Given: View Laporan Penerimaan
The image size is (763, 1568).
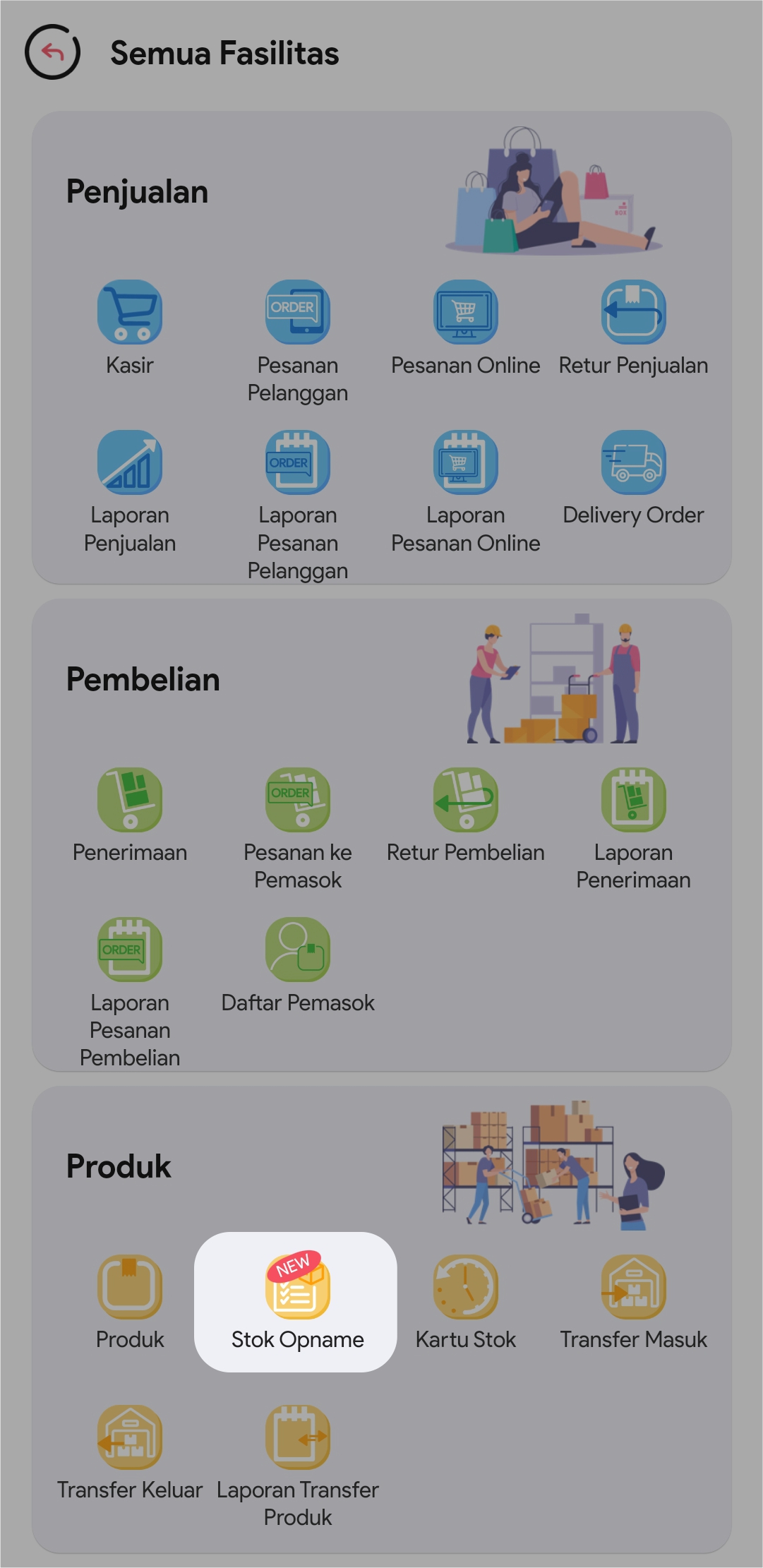Looking at the screenshot, I should (633, 800).
